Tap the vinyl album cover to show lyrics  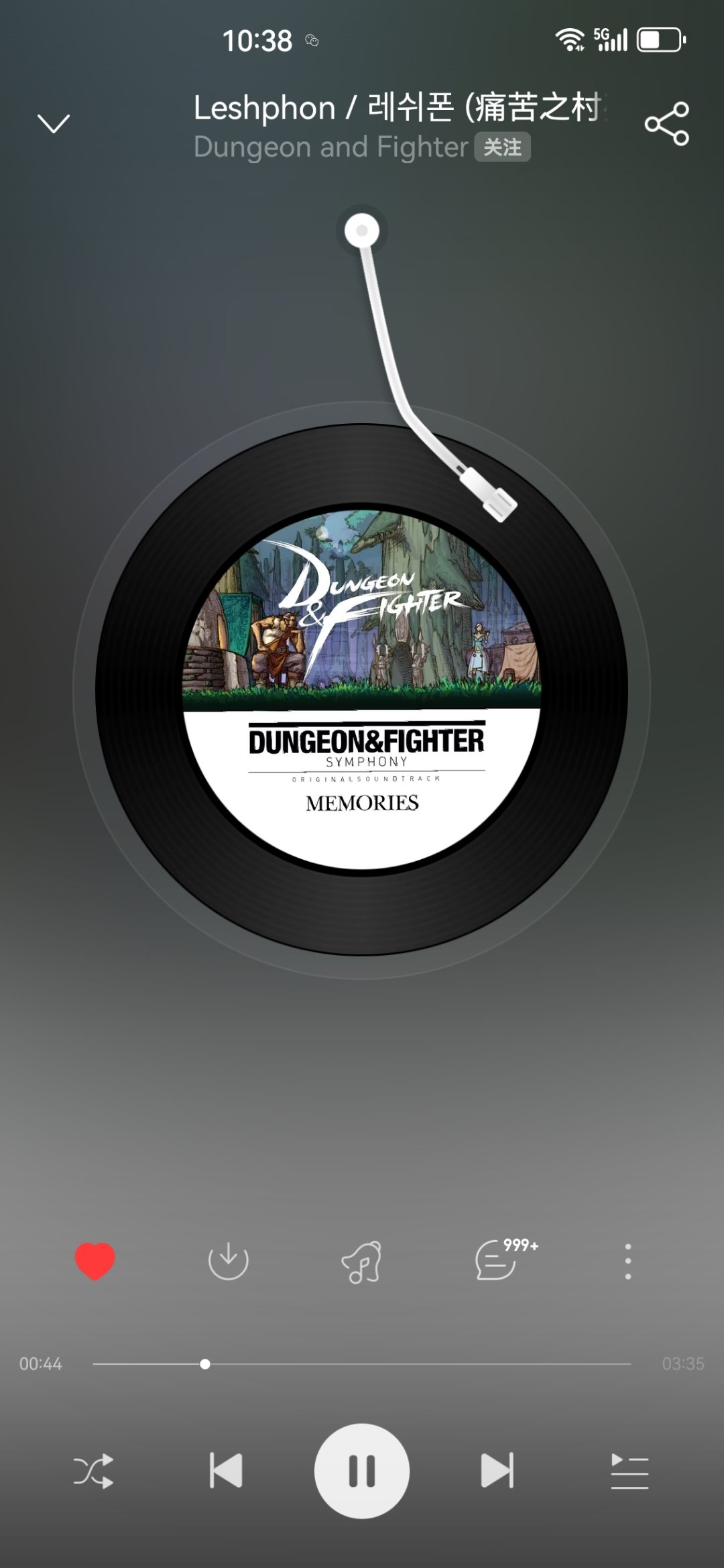362,689
